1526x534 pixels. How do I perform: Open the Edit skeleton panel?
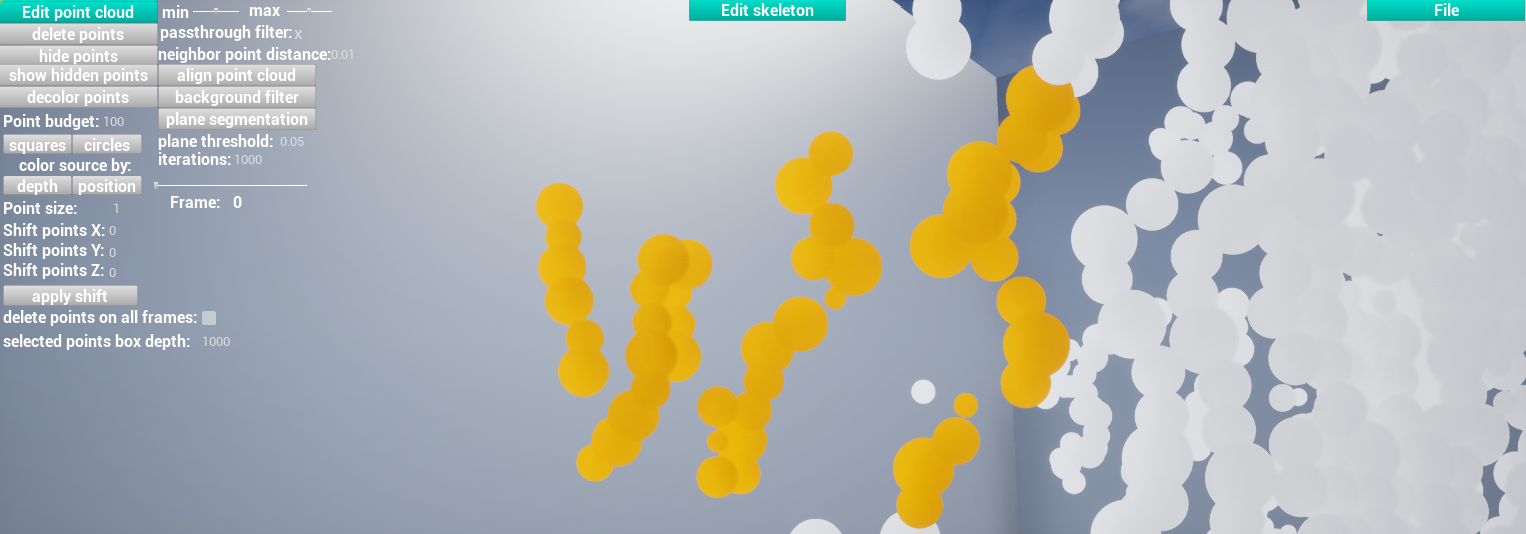(767, 10)
